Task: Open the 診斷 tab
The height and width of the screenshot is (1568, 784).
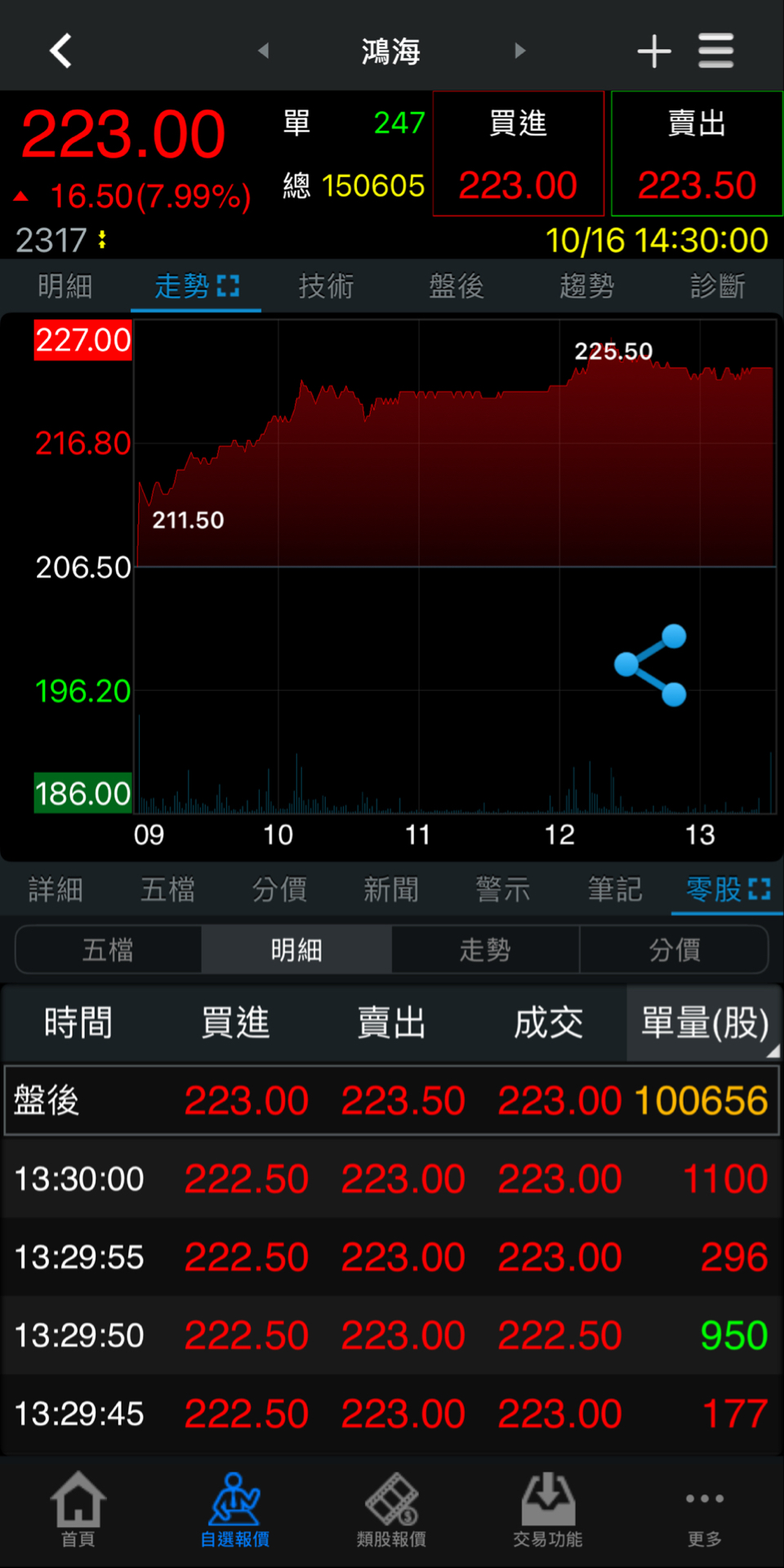Action: pyautogui.click(x=718, y=287)
